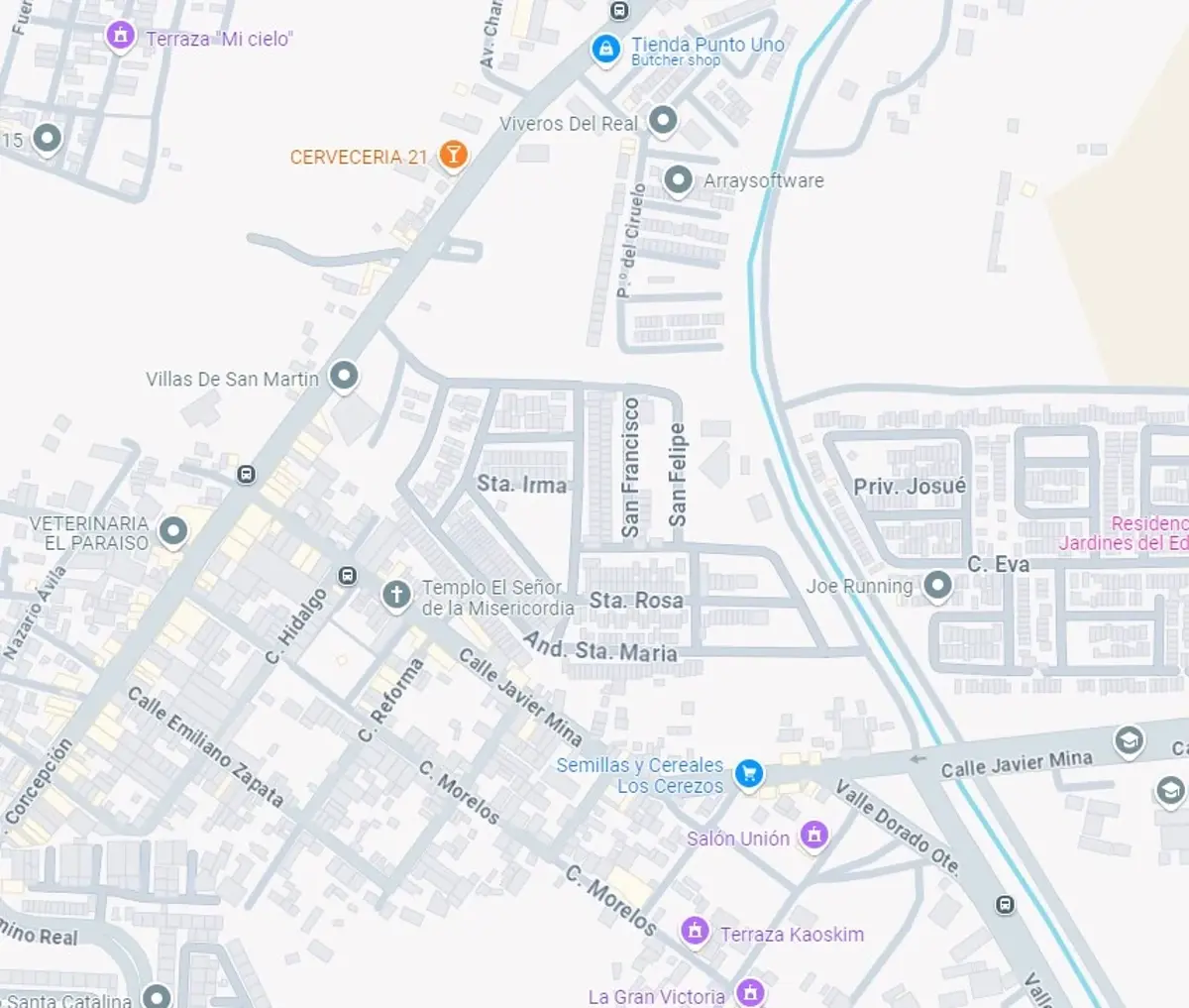This screenshot has width=1189, height=1008.
Task: Select the Arraysoftware location pin
Action: point(678,181)
